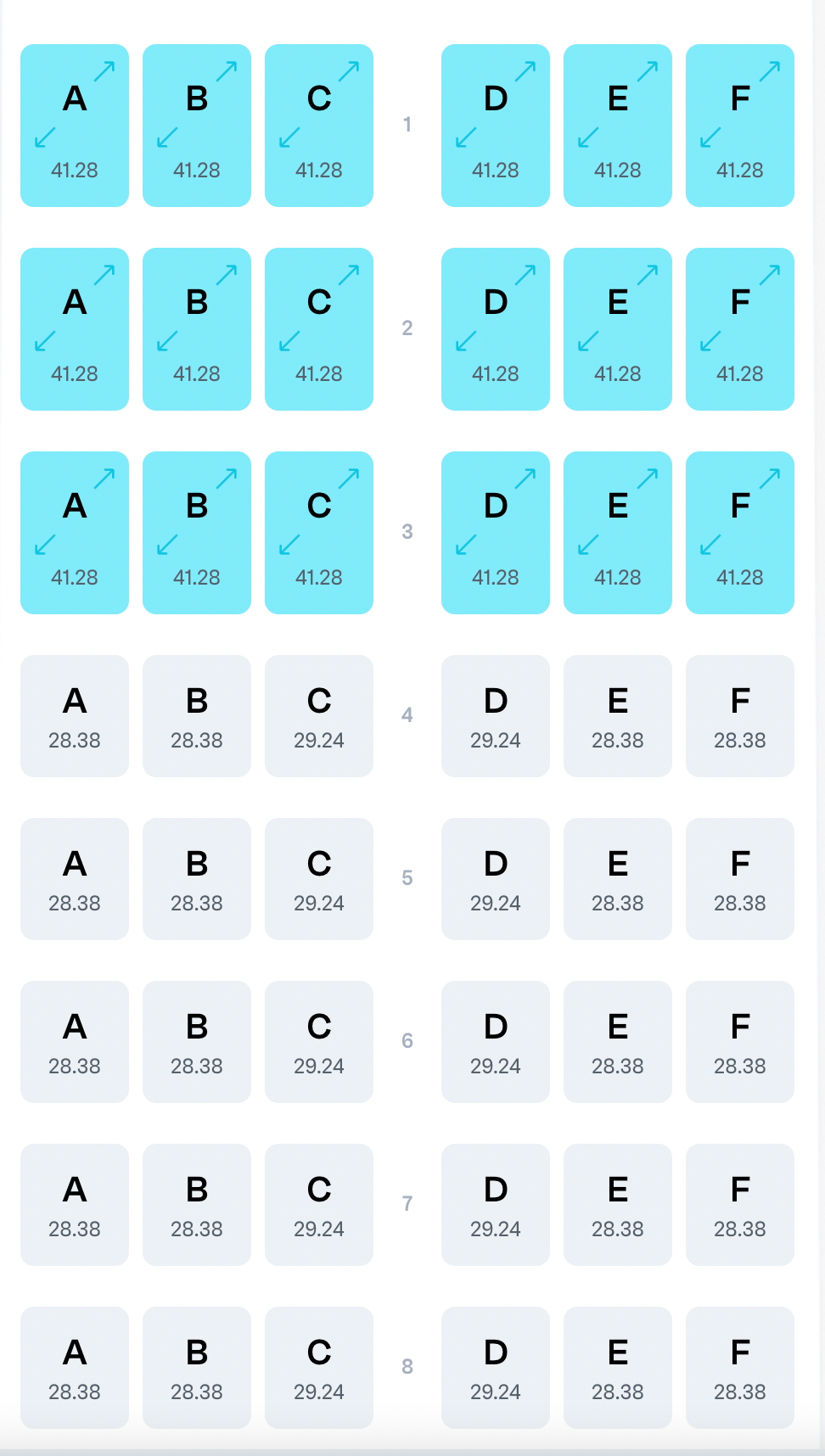Pick middle seat 6B for 28.38
This screenshot has height=1456, width=825.
[x=197, y=1042]
